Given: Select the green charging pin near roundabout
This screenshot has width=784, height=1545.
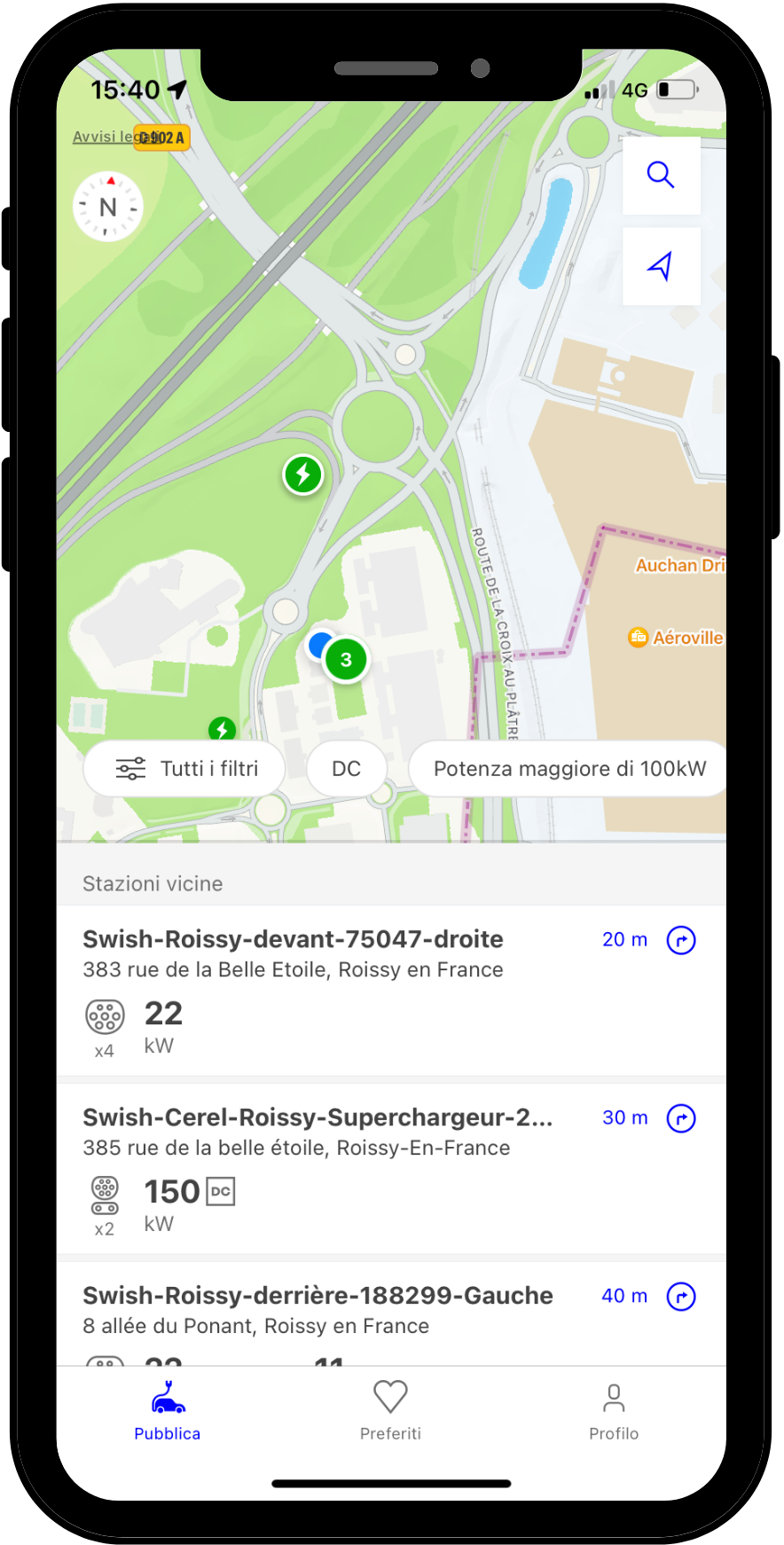Looking at the screenshot, I should 303,474.
